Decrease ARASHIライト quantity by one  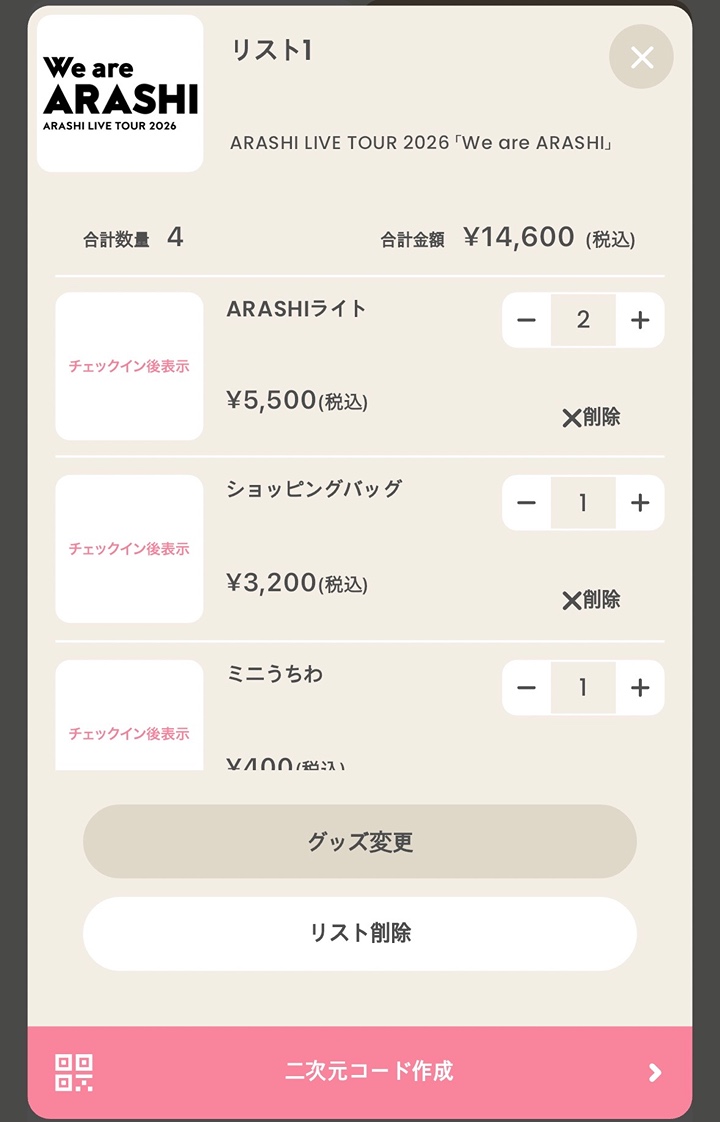(526, 320)
